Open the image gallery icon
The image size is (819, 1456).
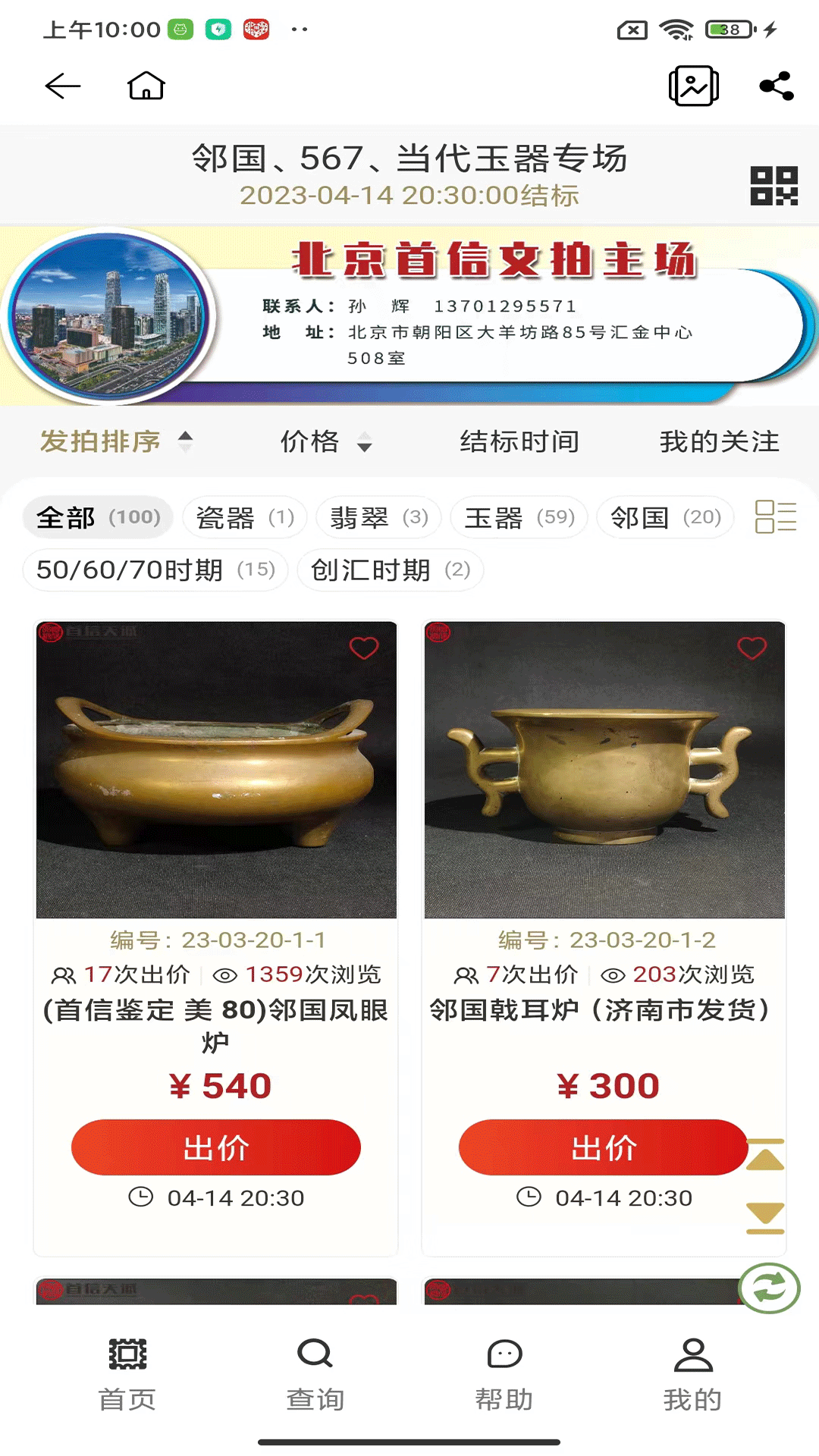coord(693,86)
